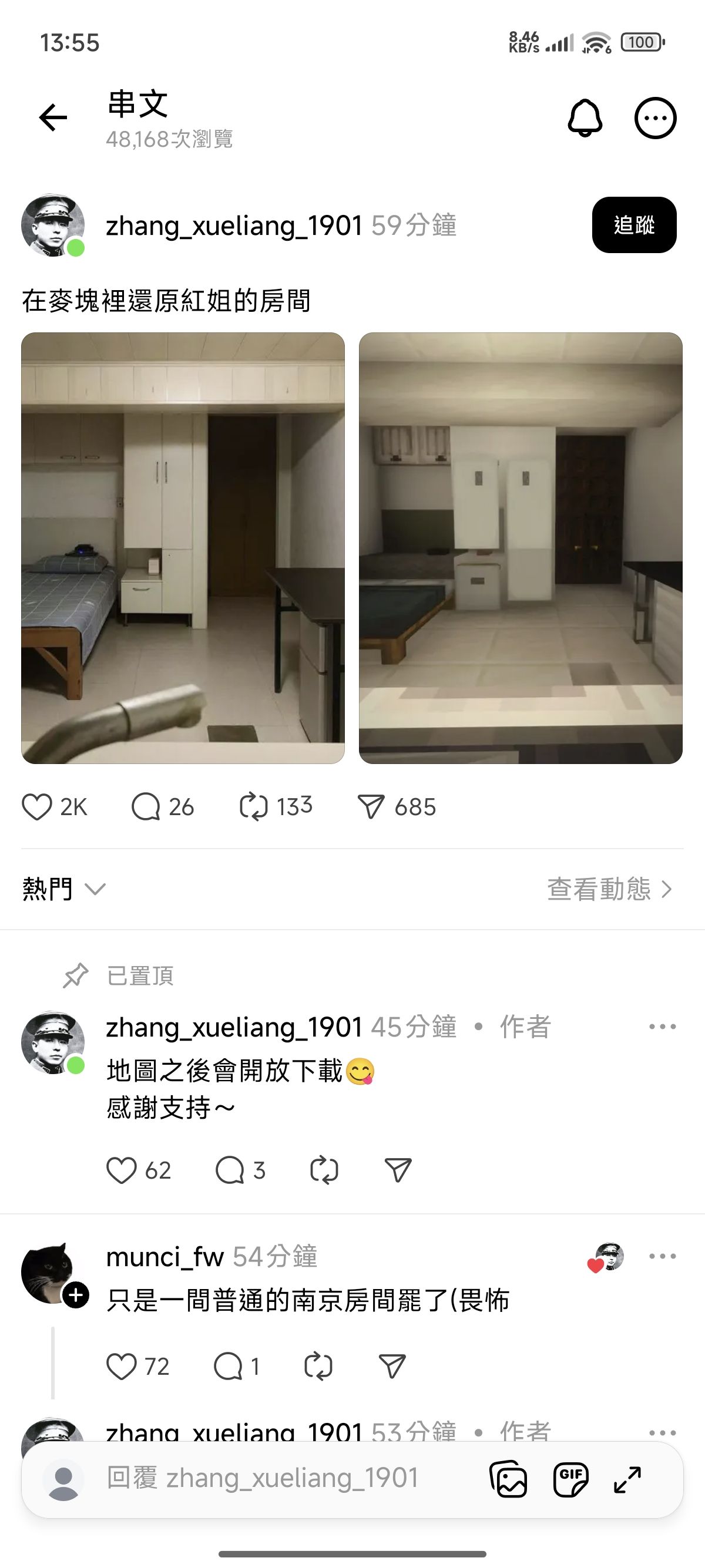Screen dimensions: 705x1568
Task: Like munci_fw's comment
Action: 137,1367
